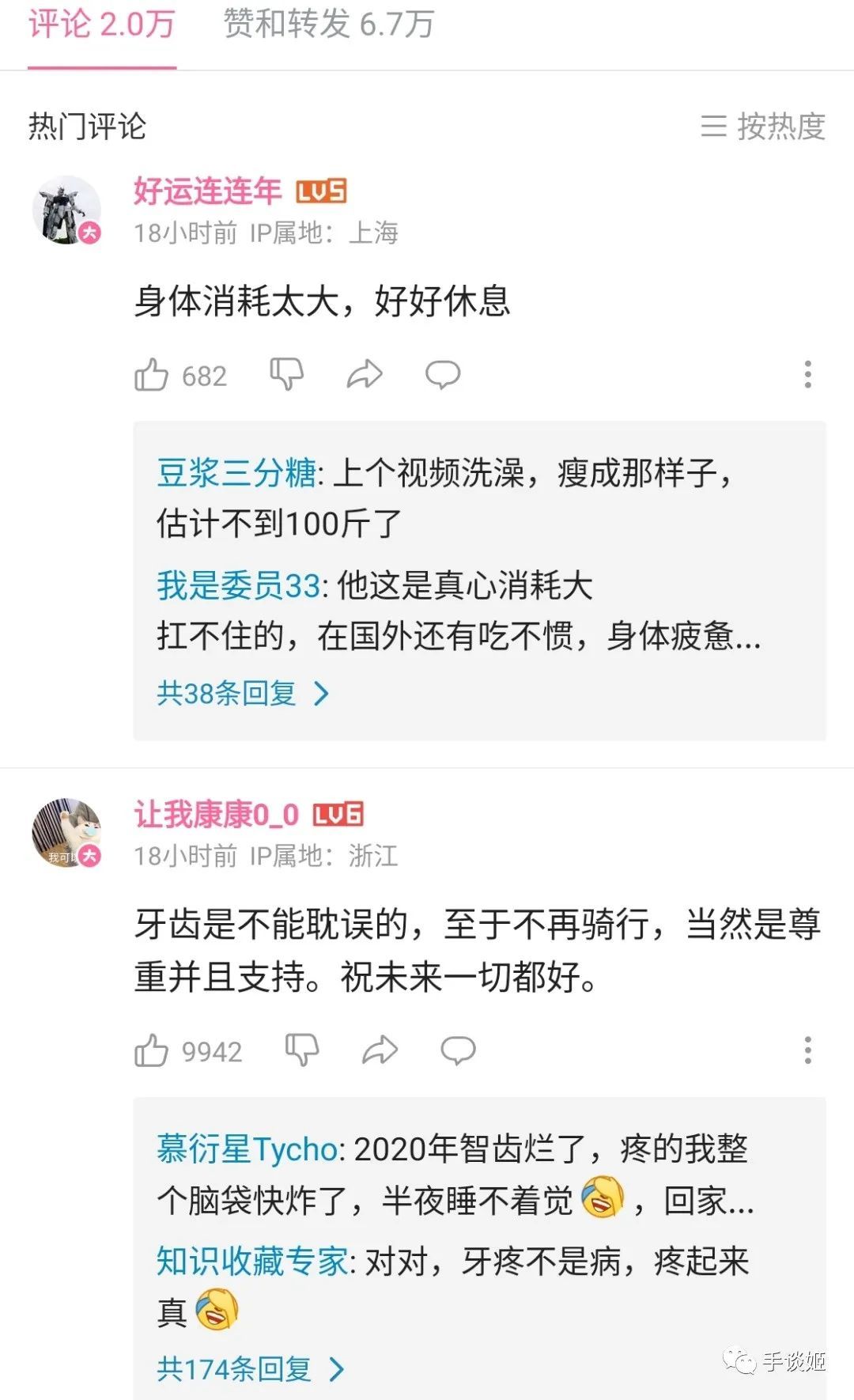This screenshot has height=1400, width=854.
Task: Open the 按热度 sort options
Action: 763,127
